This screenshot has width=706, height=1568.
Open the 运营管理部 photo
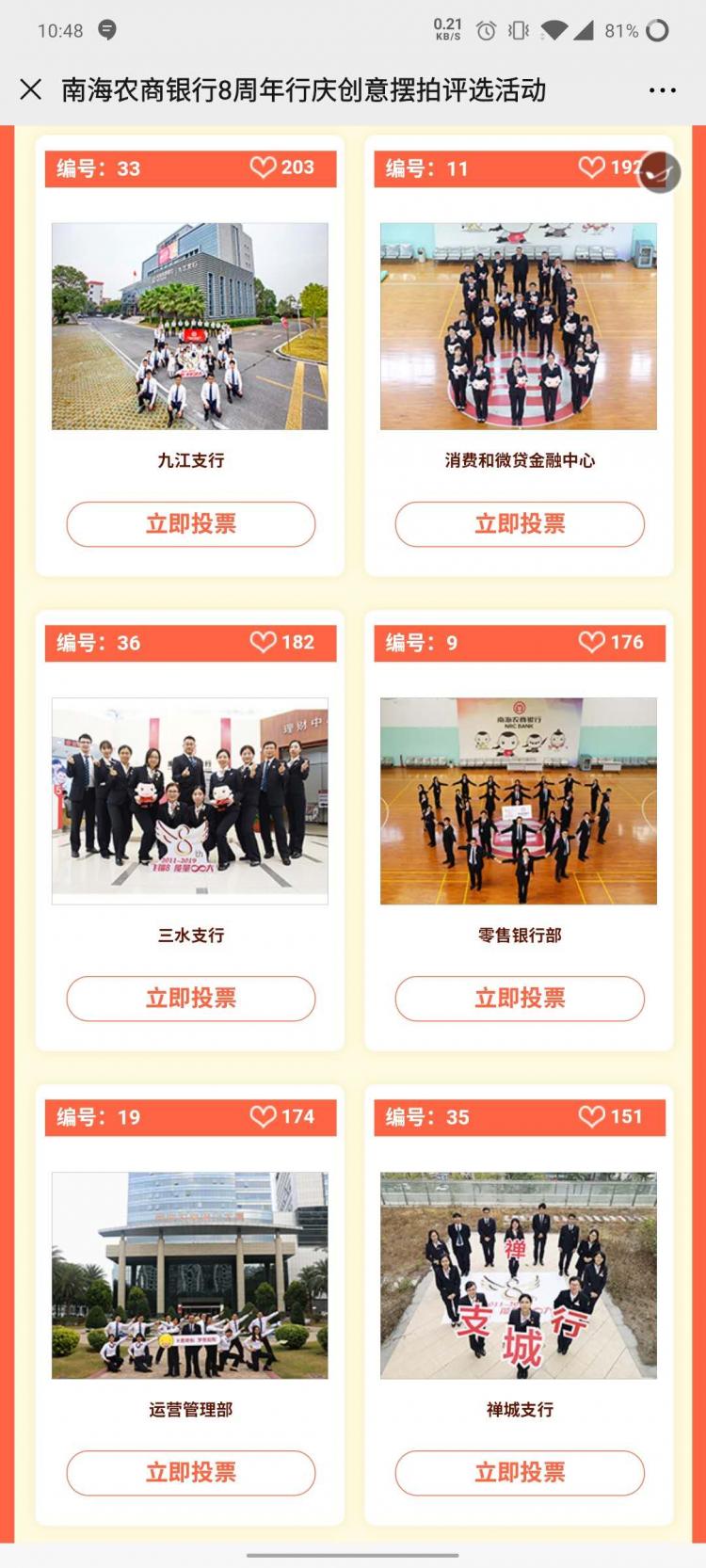click(190, 1275)
